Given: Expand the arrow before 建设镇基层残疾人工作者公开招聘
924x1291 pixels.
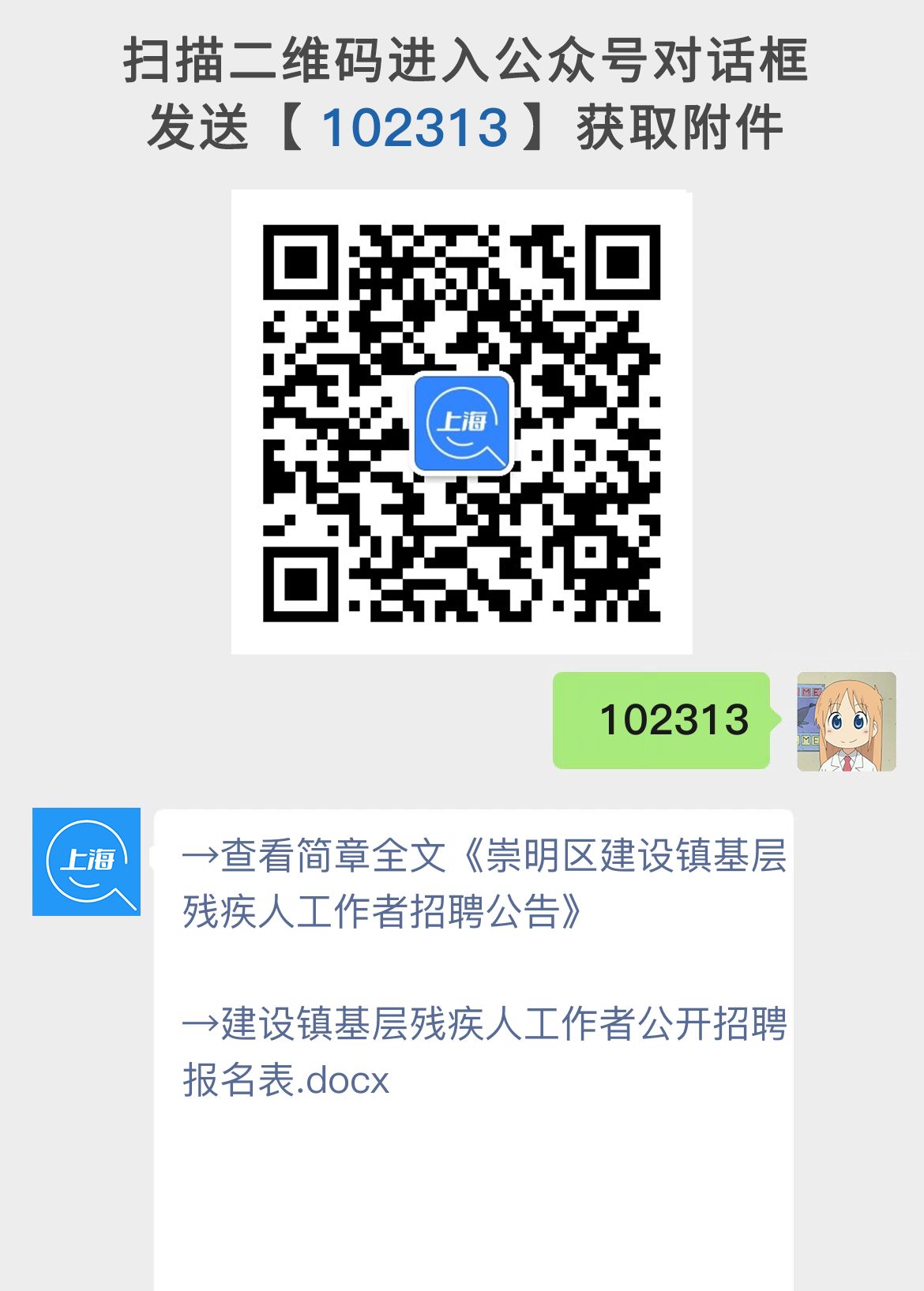Looking at the screenshot, I should click(200, 1023).
